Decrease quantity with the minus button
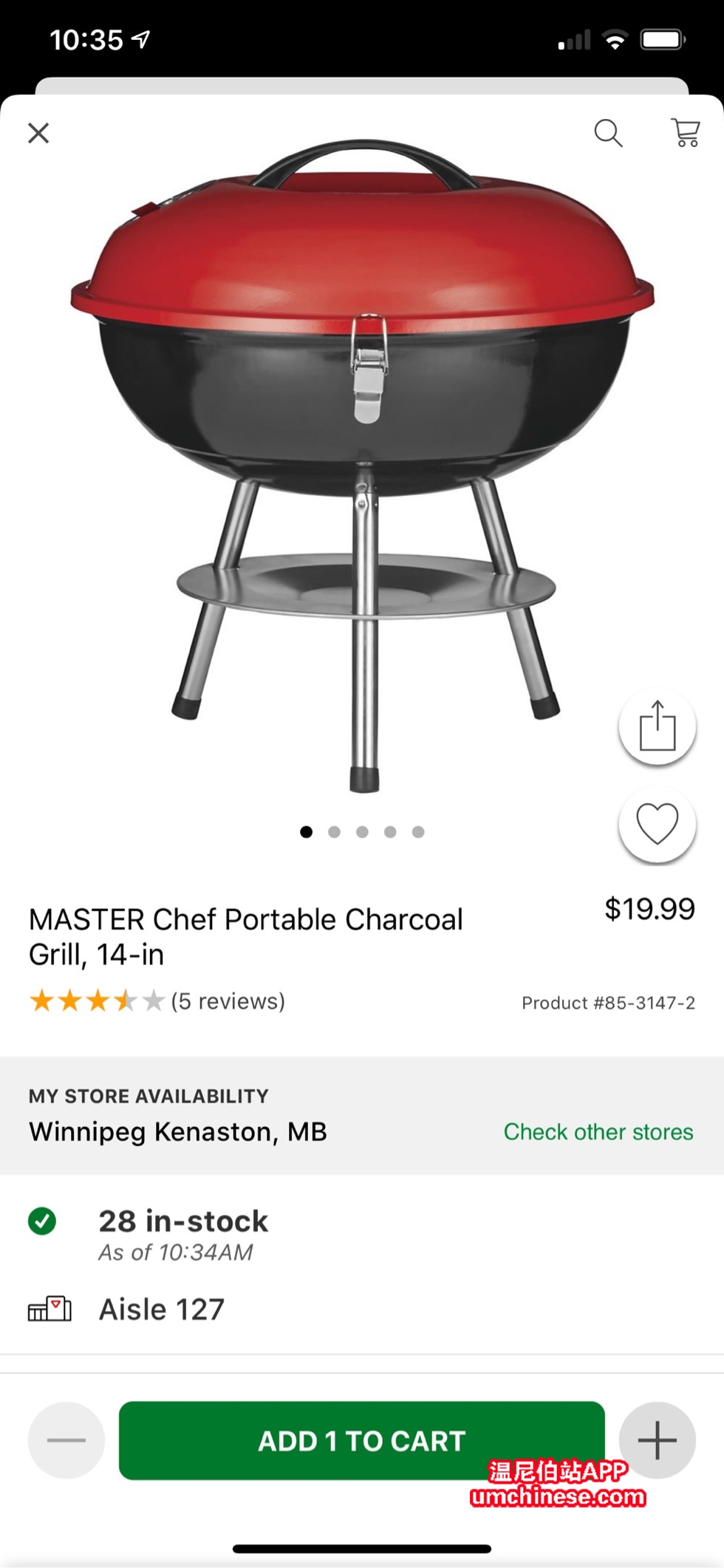The width and height of the screenshot is (724, 1568). pyautogui.click(x=66, y=1440)
